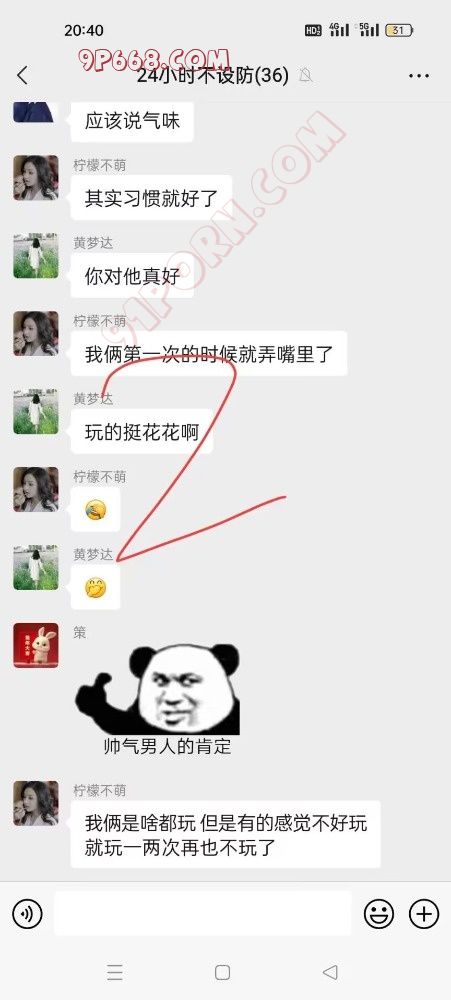Open the system recent apps view
This screenshot has height=1000, width=451.
tap(115, 973)
